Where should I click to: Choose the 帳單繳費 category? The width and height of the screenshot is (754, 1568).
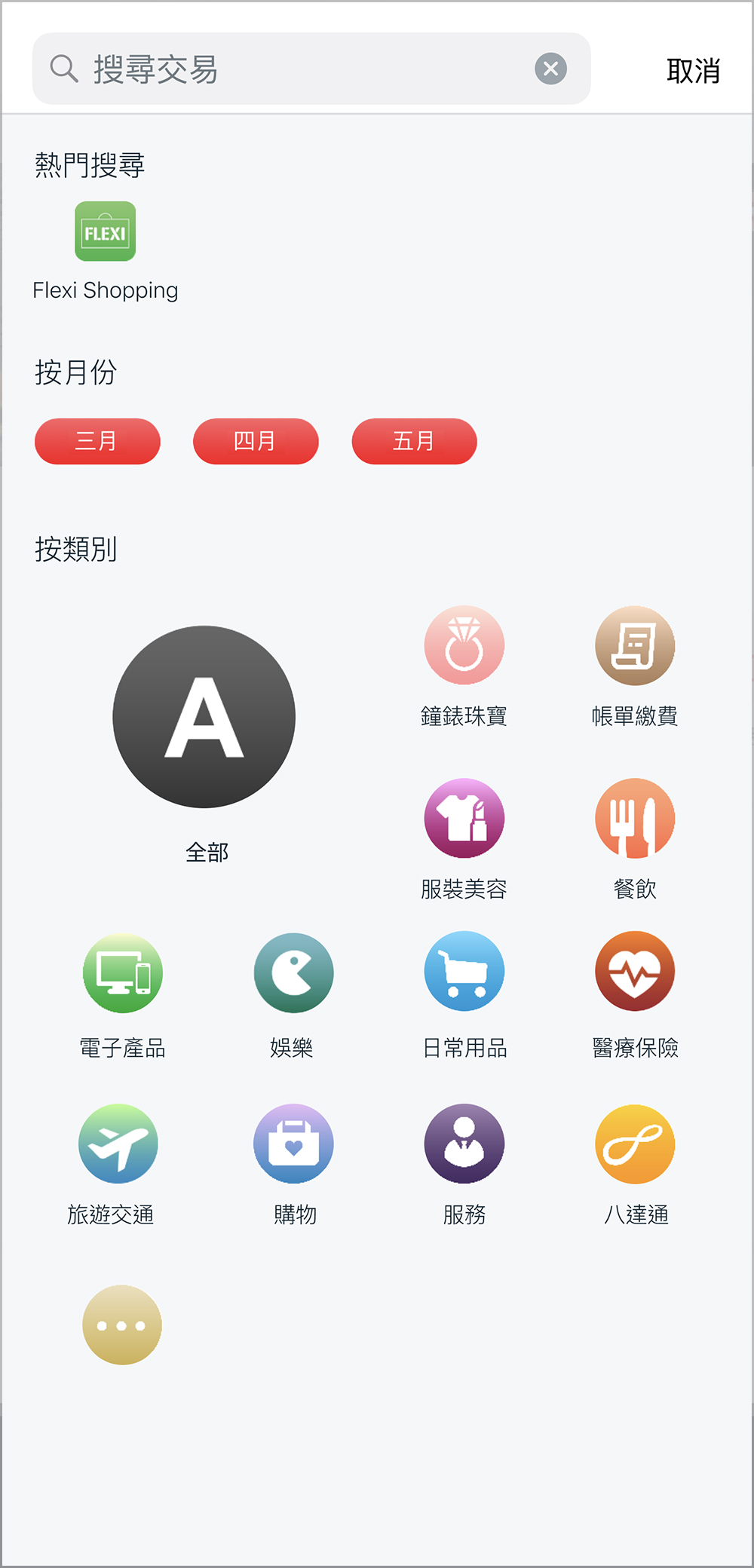635,645
